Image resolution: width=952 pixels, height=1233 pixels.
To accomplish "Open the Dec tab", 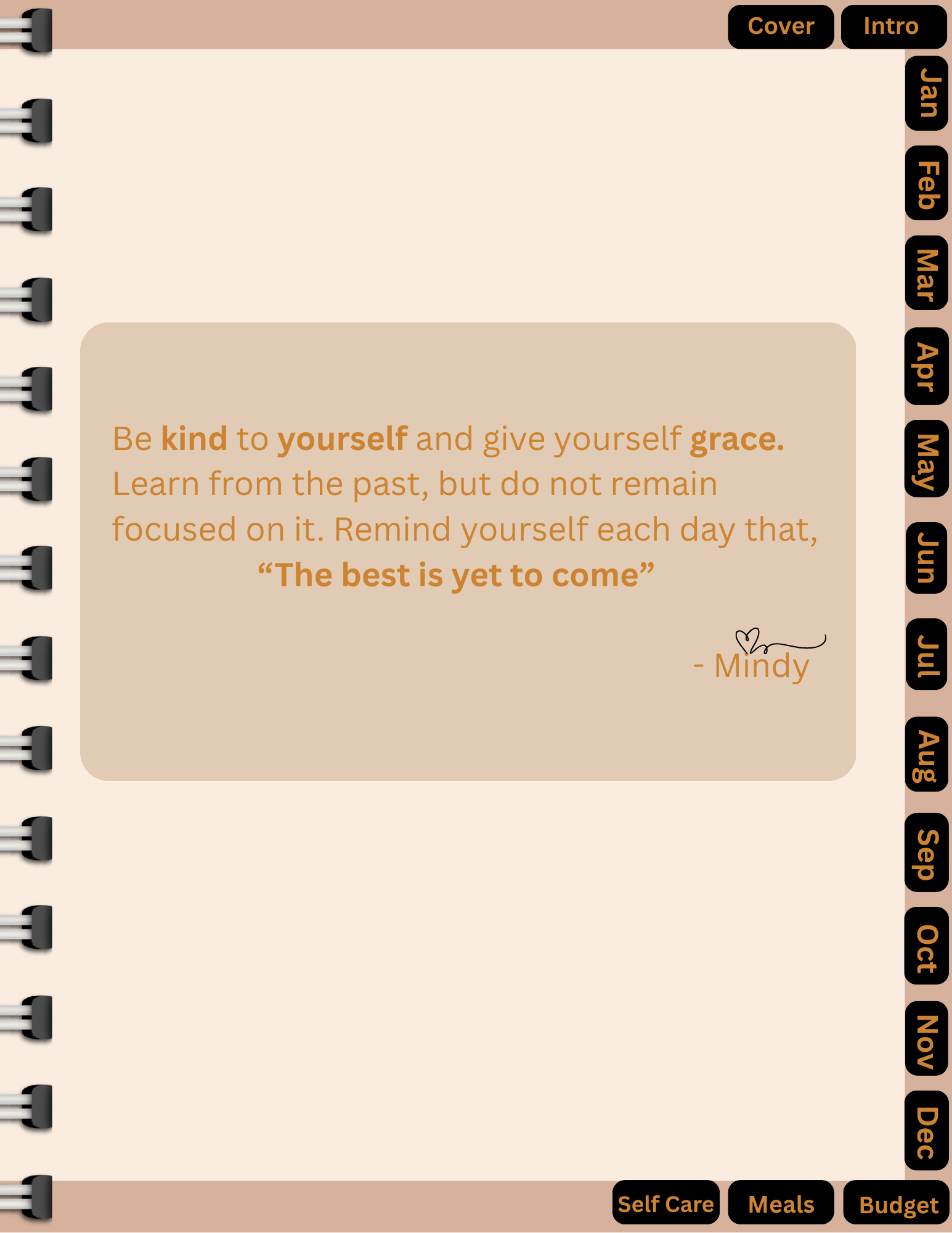I will coord(927,1131).
